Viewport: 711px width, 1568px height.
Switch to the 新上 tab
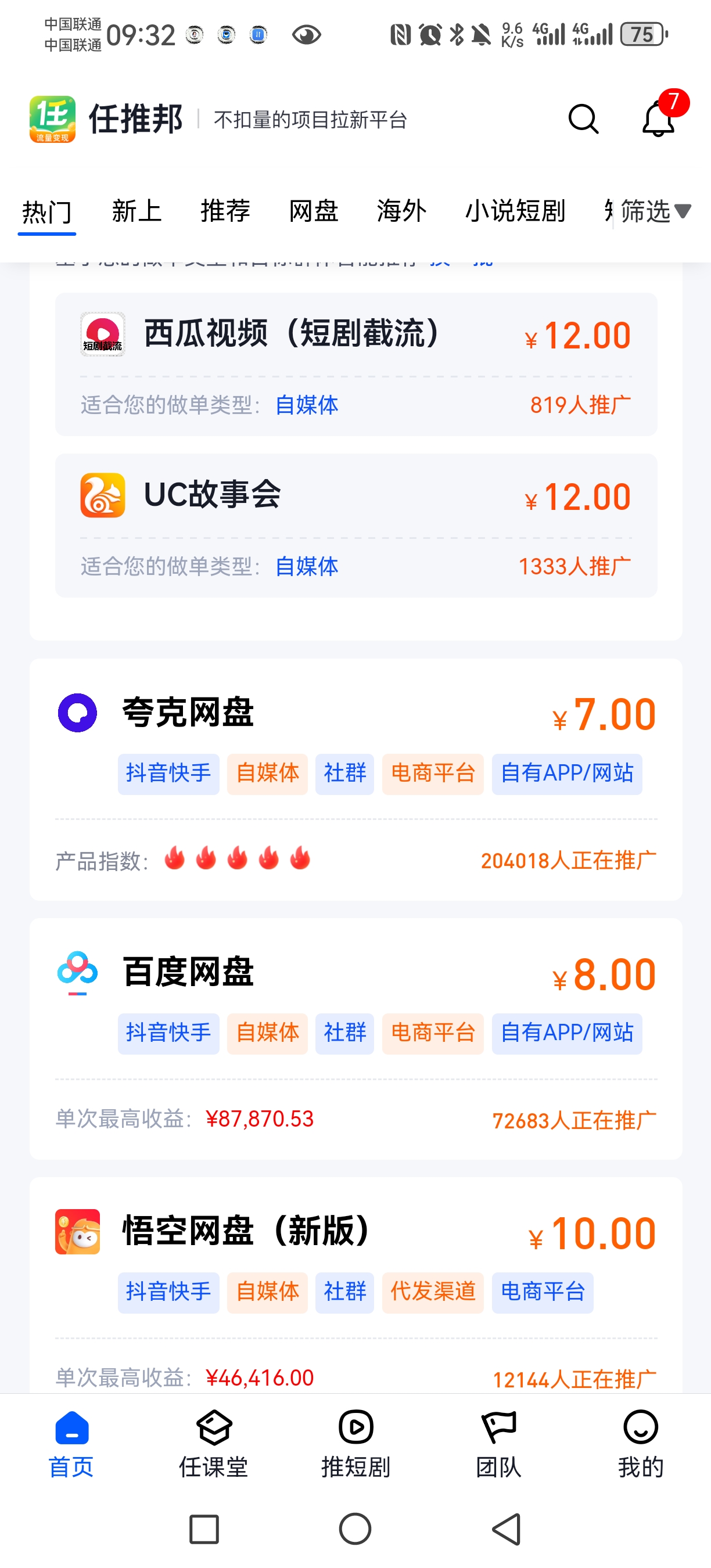tap(137, 211)
